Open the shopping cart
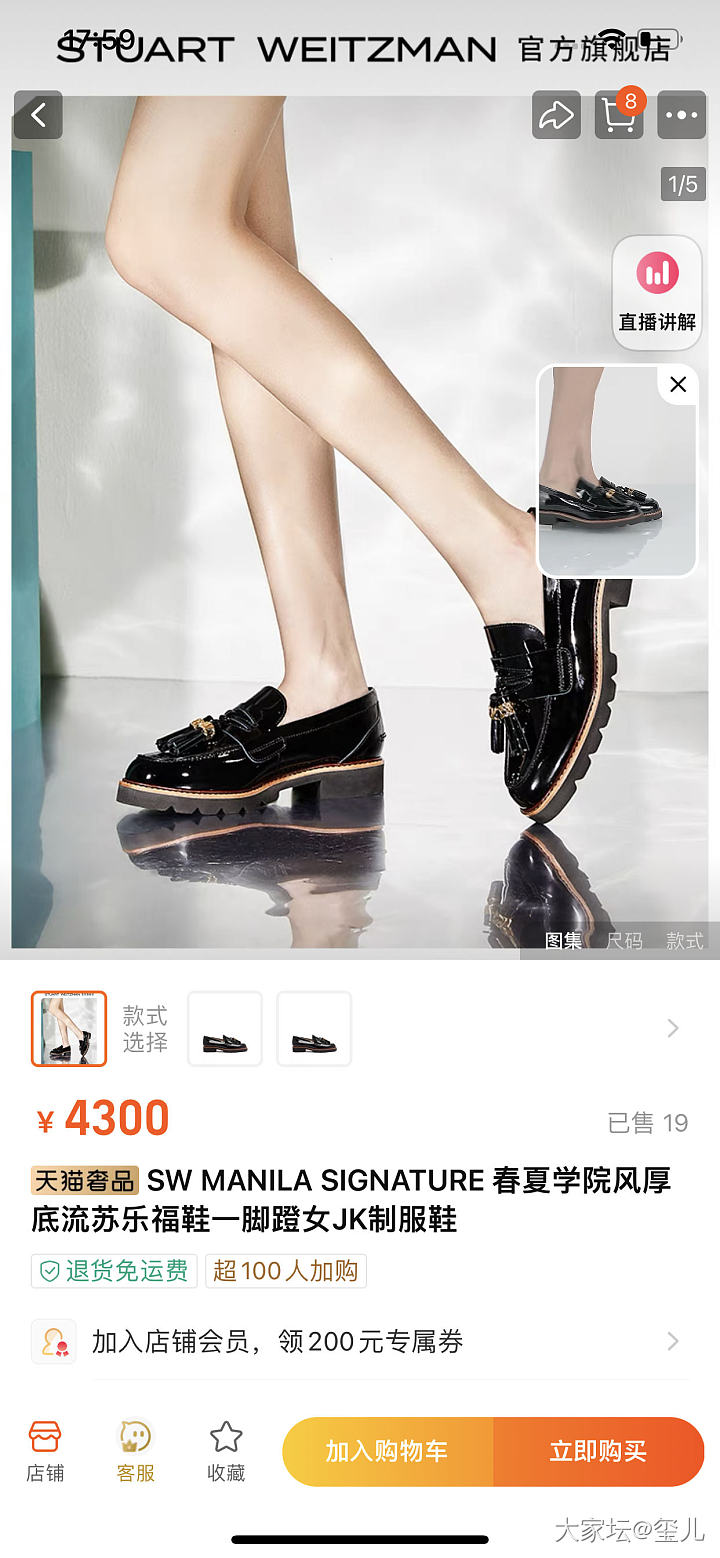 tap(619, 115)
